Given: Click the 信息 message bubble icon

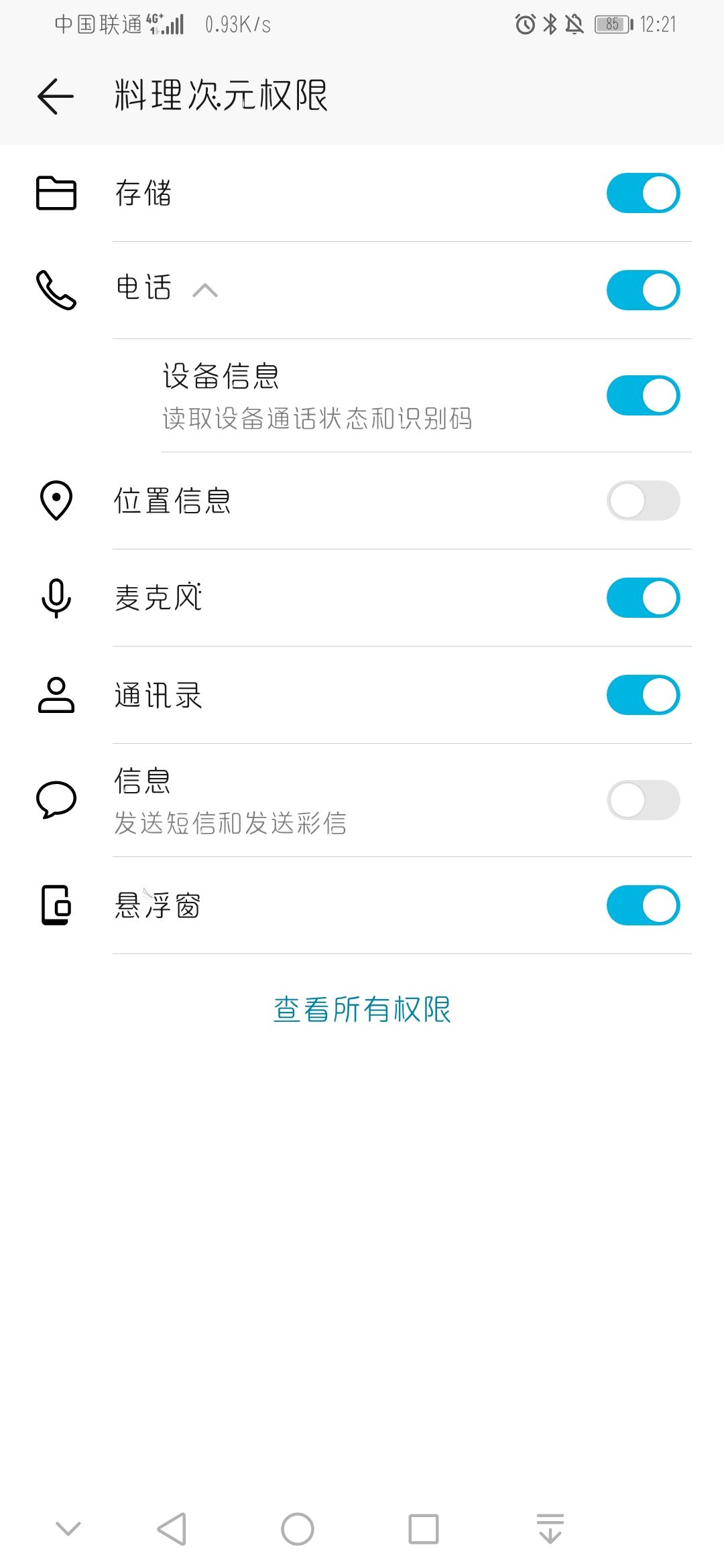Looking at the screenshot, I should pos(56,799).
